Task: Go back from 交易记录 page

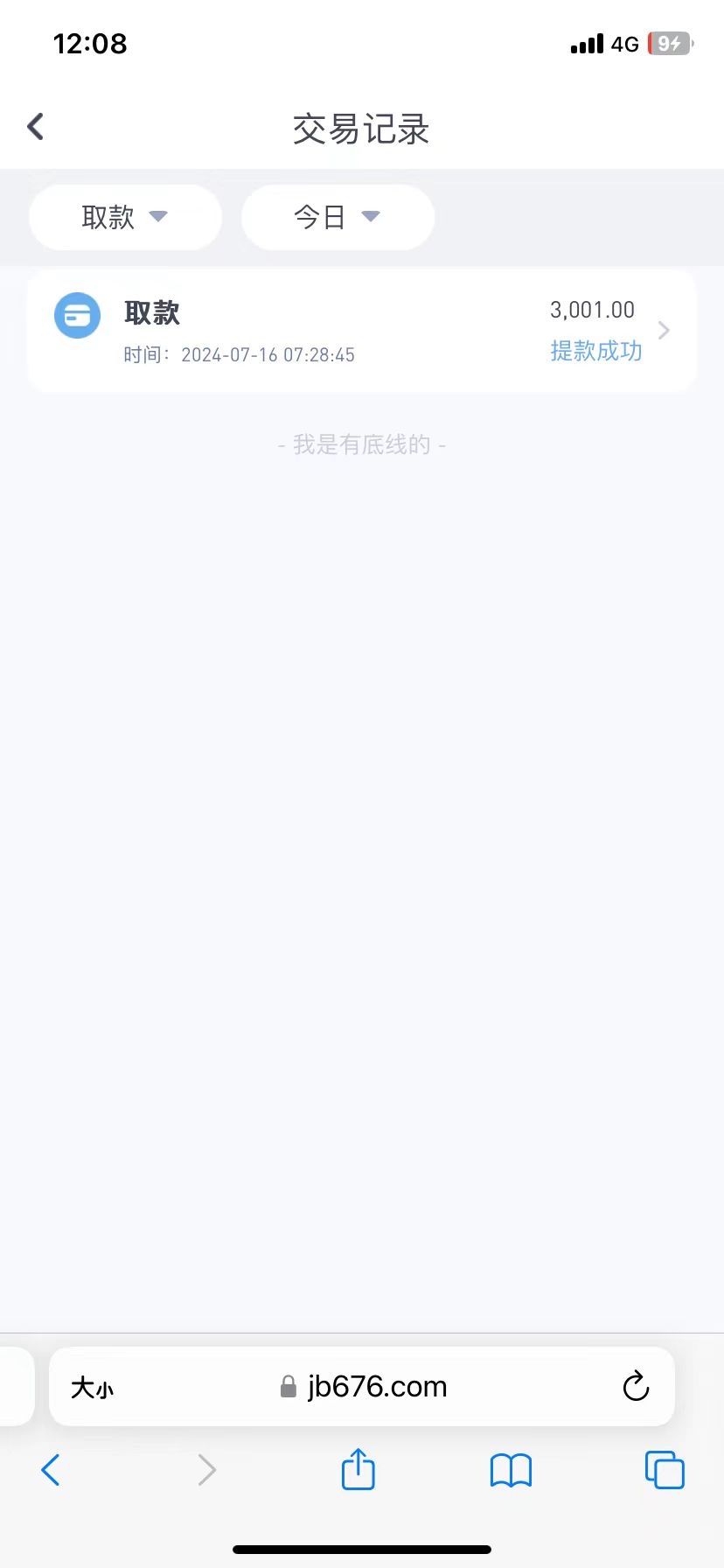Action: tap(36, 127)
